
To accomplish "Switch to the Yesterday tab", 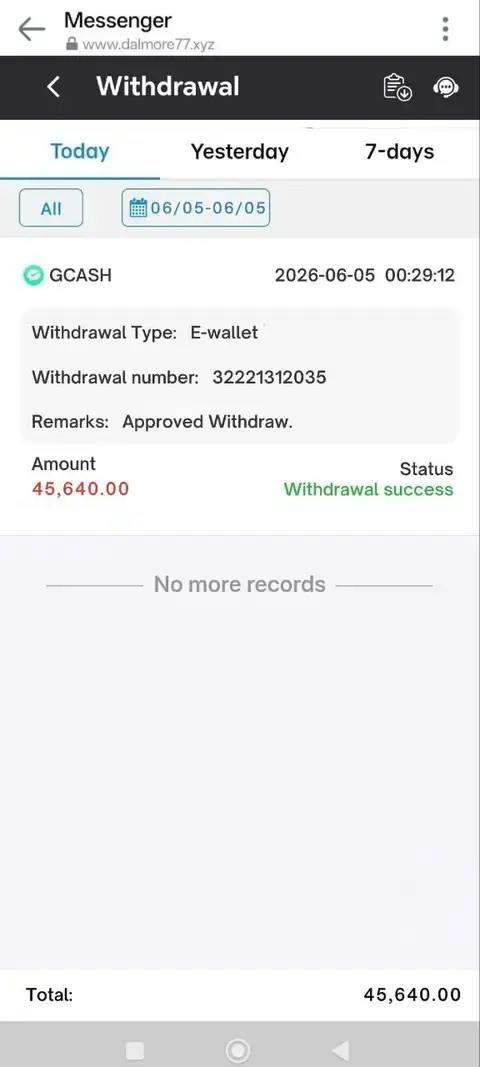I will point(240,151).
